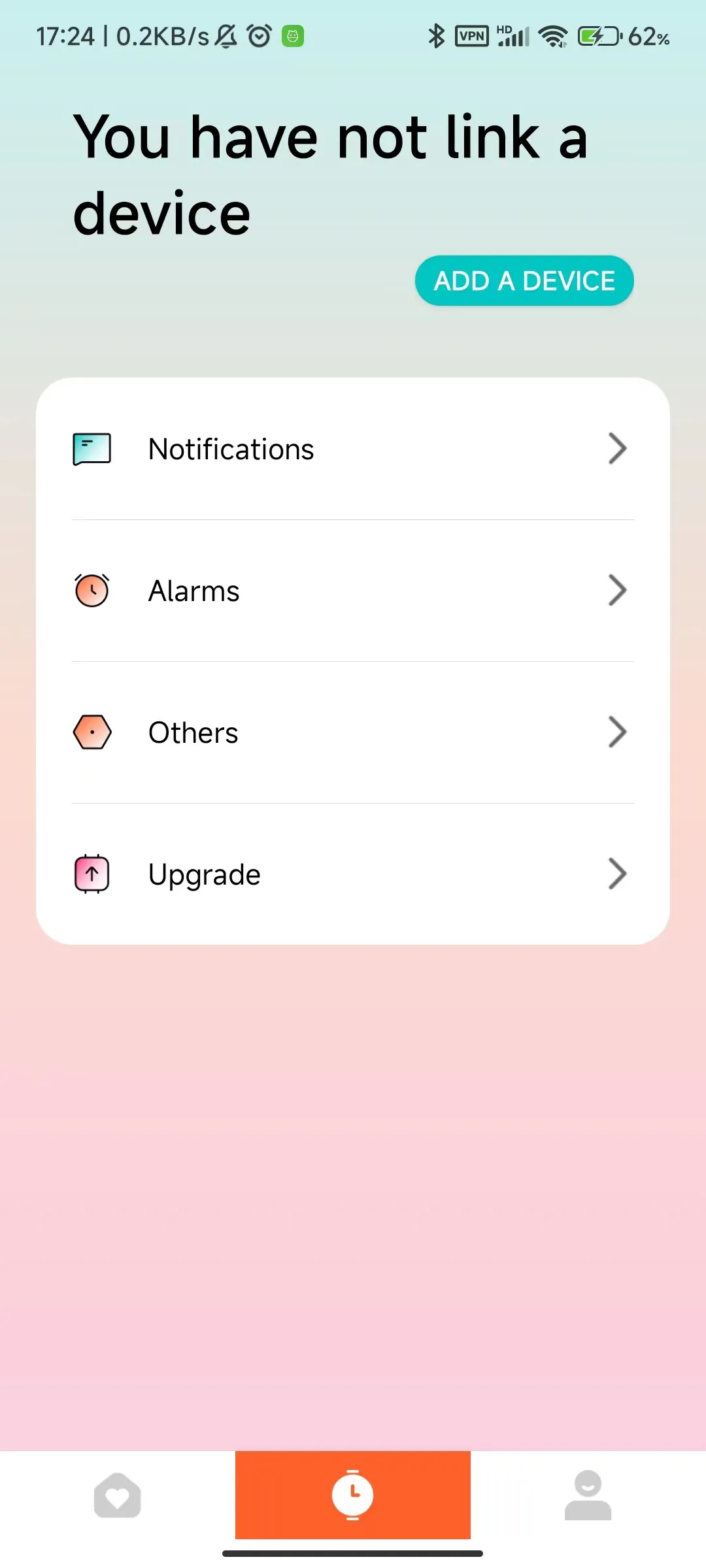Select the watch device tab
Screen dimensions: 706x1568
coord(353,1495)
